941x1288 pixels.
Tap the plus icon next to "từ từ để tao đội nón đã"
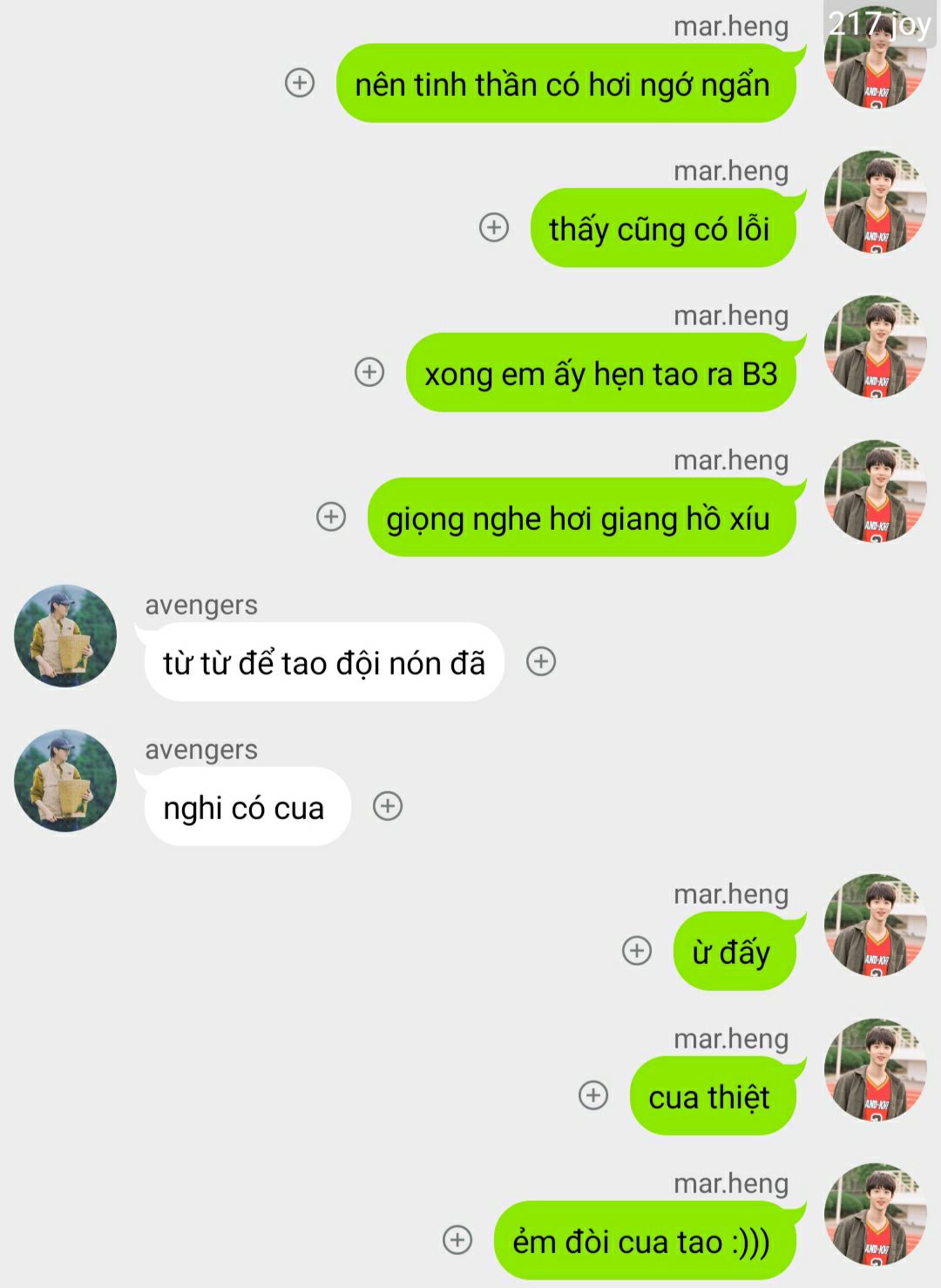coord(541,661)
